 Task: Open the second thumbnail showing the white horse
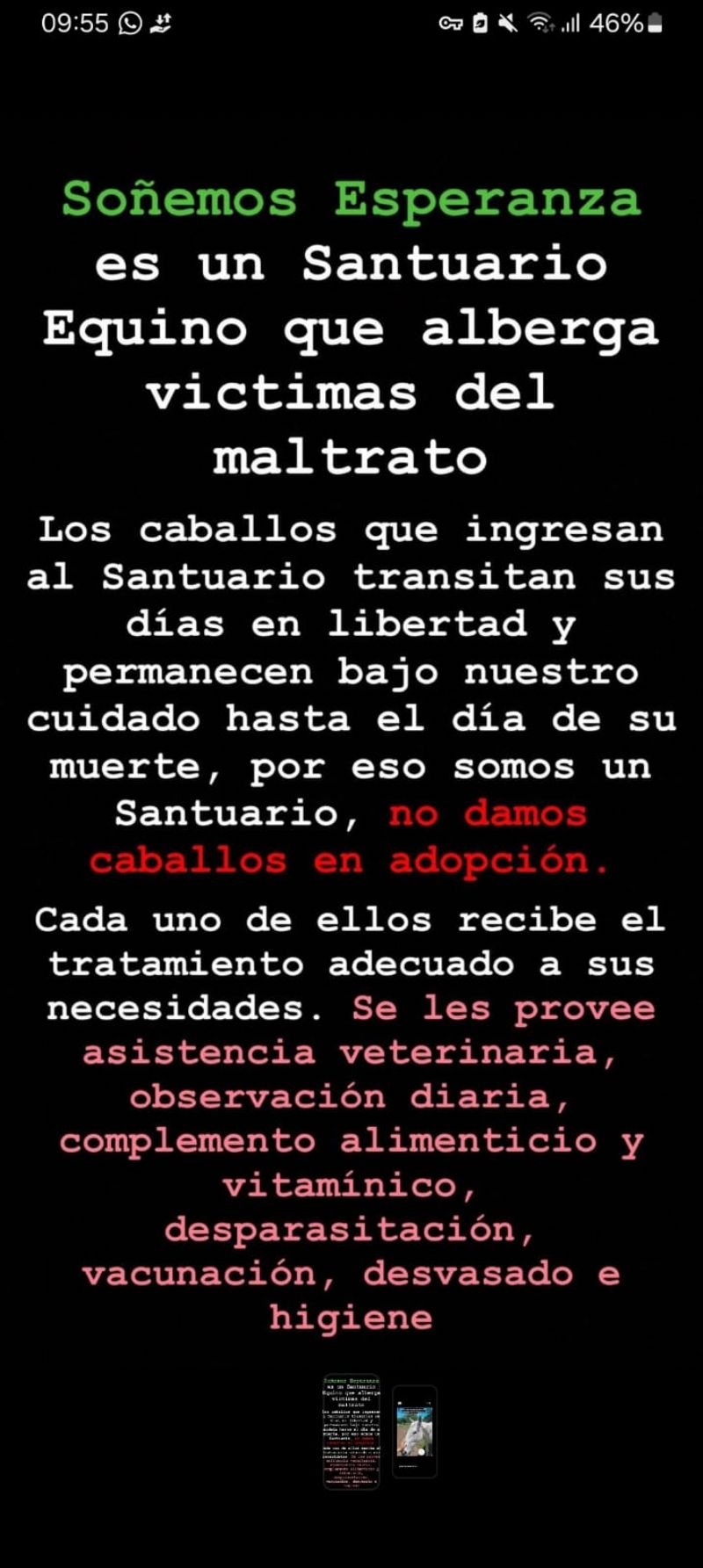414,1432
